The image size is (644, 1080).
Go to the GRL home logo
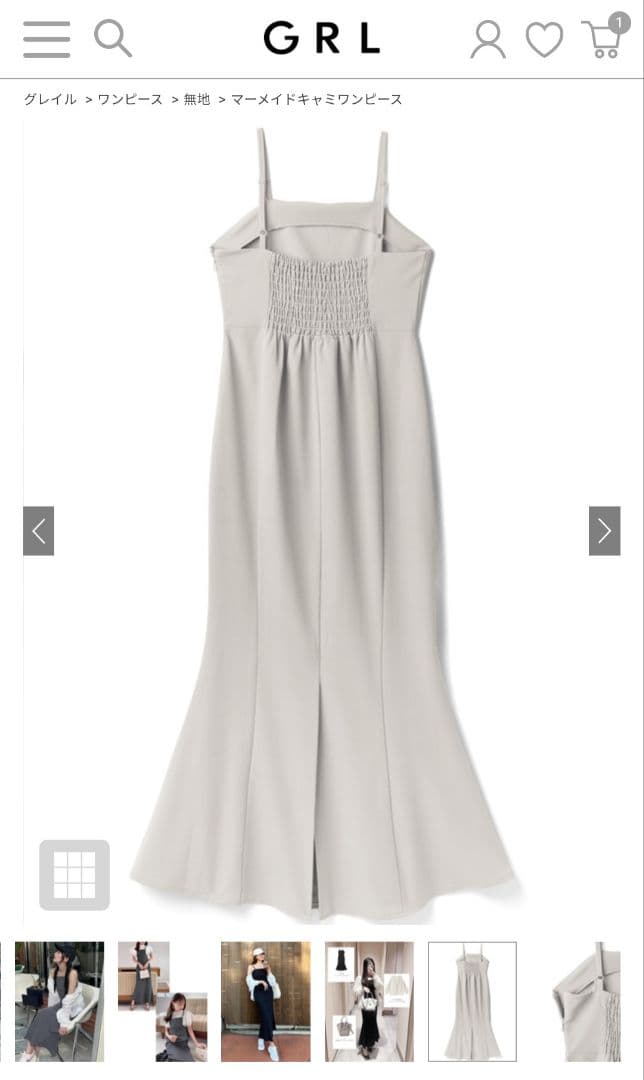(322, 38)
